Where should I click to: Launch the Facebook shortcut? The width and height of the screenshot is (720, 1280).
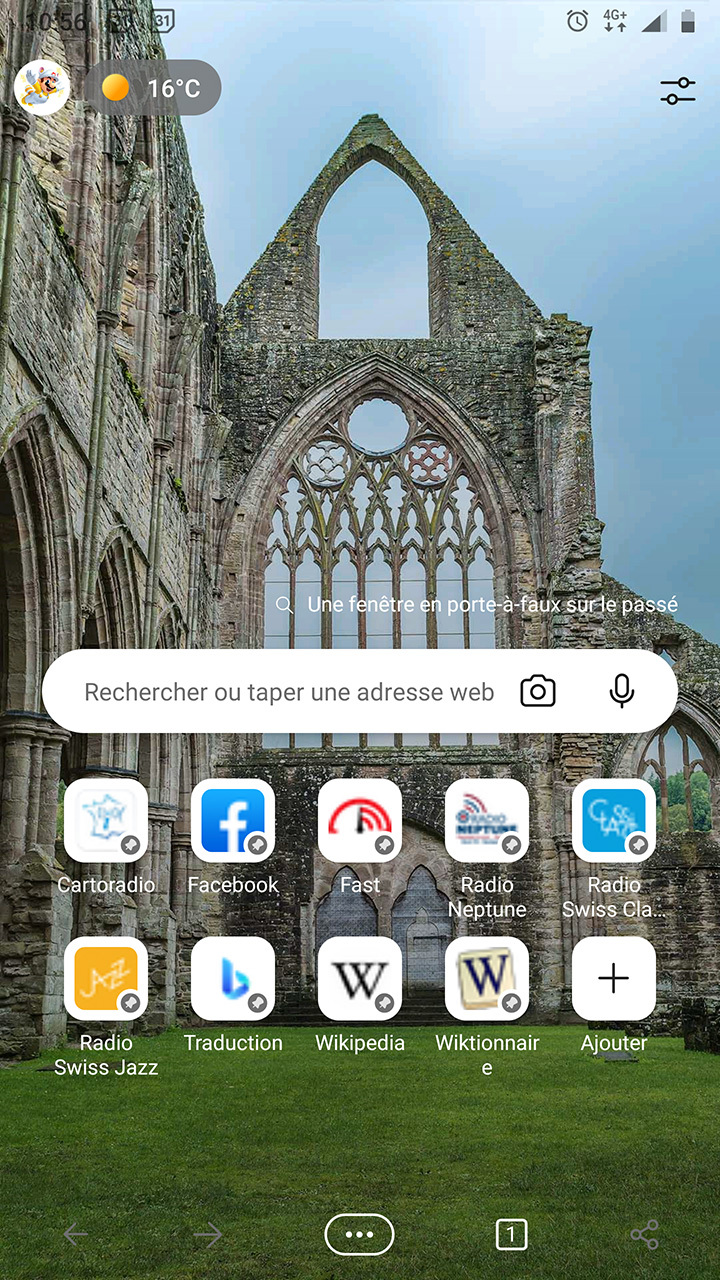coord(233,821)
